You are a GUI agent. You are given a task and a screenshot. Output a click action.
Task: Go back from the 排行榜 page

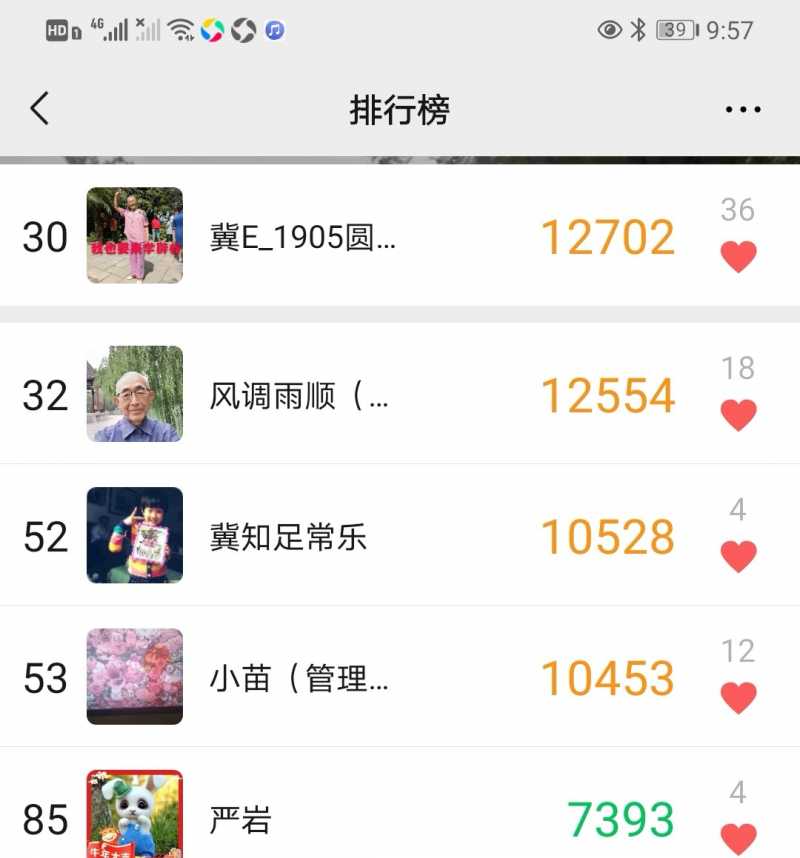click(39, 108)
